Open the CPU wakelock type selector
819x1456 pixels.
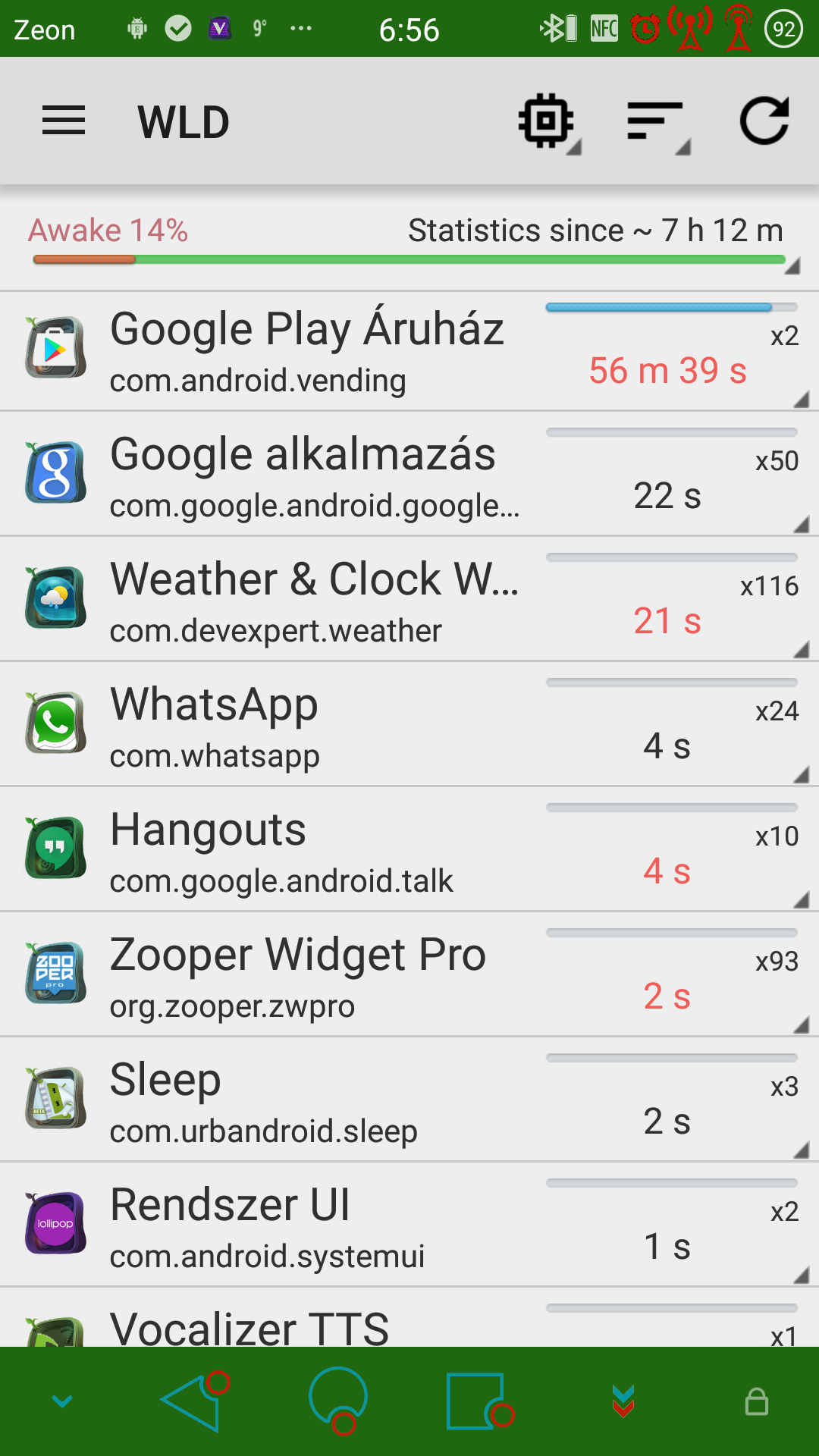pyautogui.click(x=549, y=122)
